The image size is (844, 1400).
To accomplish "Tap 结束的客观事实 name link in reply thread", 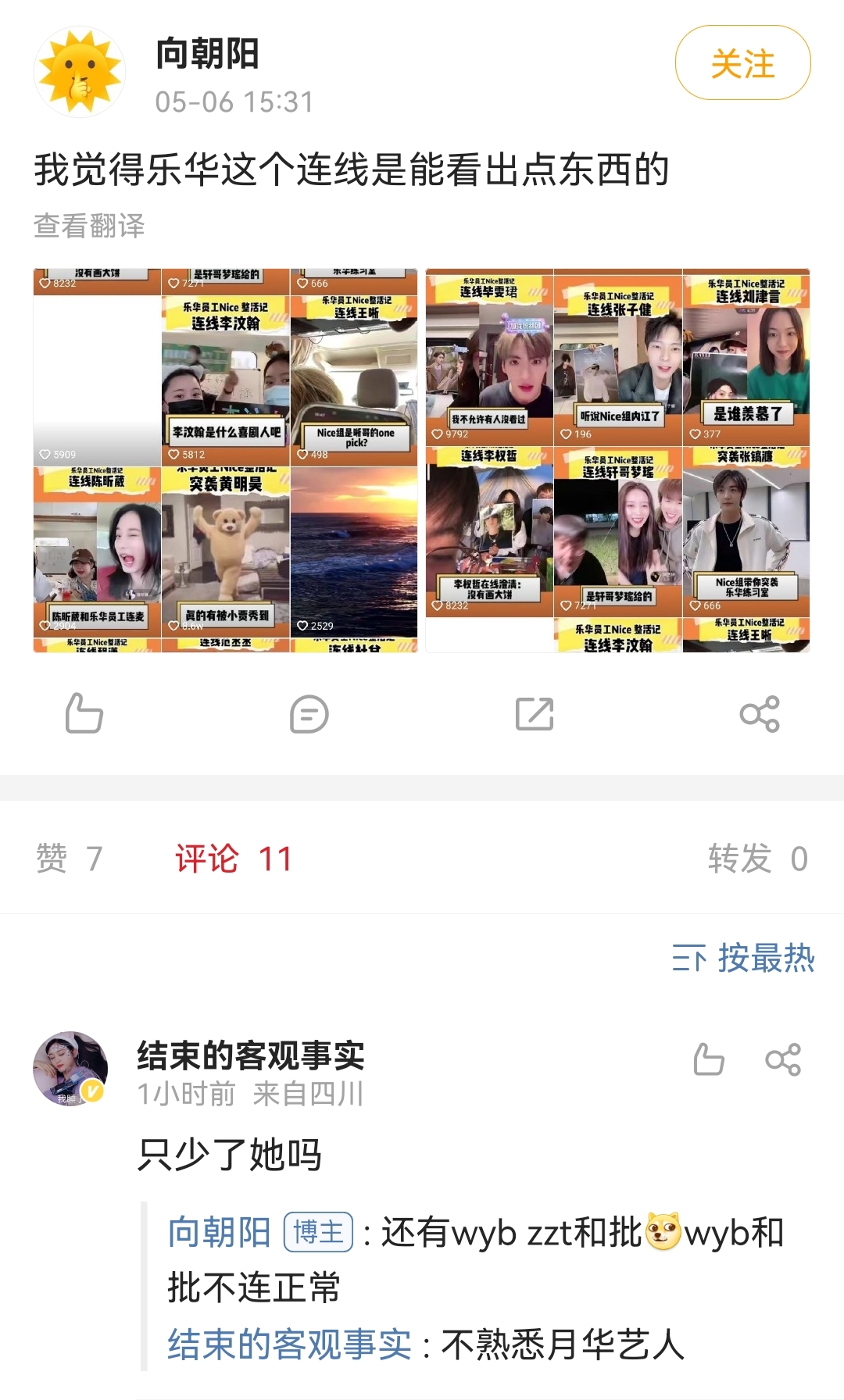I will click(x=289, y=1345).
